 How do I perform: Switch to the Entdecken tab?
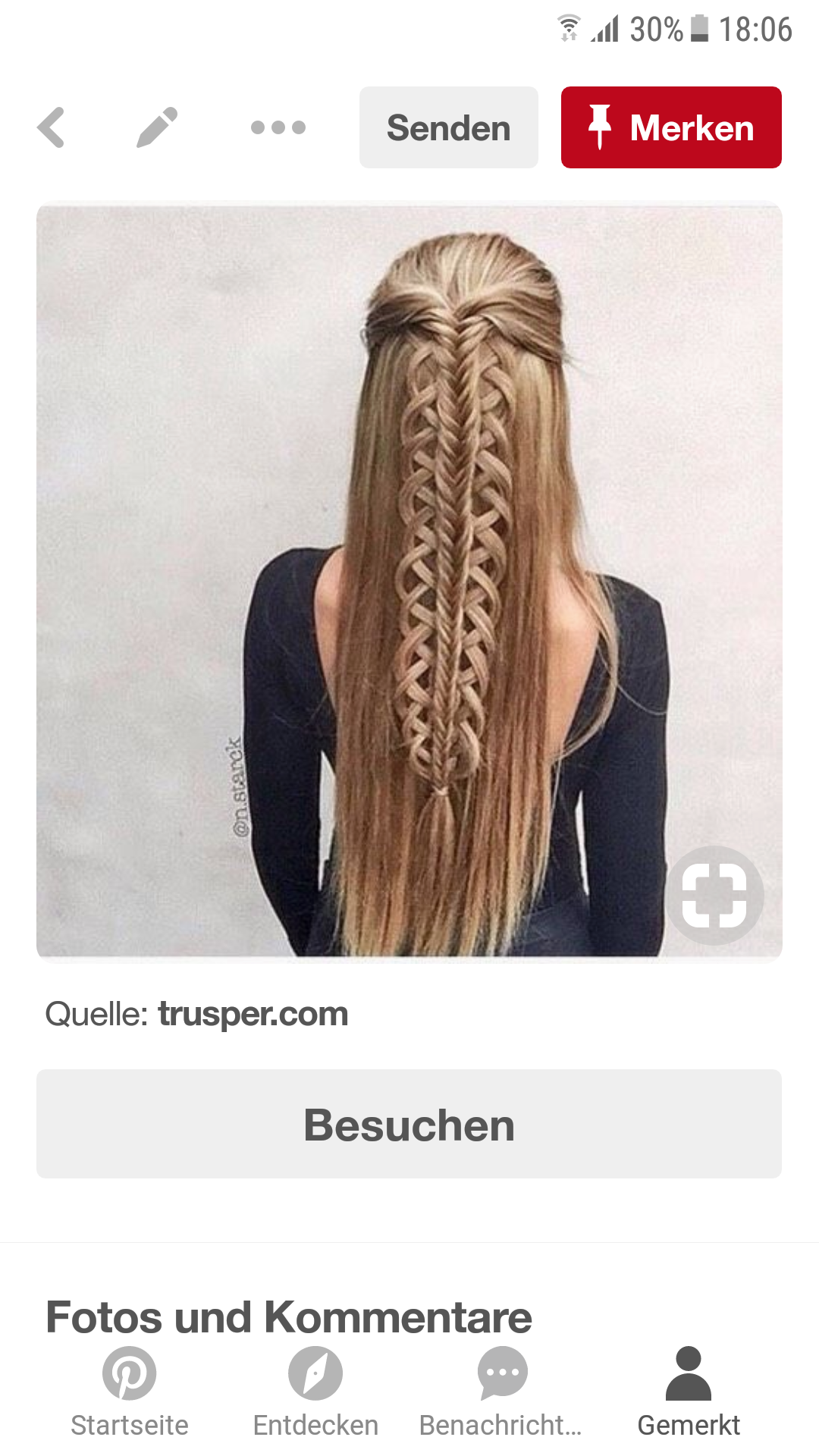click(x=315, y=1392)
